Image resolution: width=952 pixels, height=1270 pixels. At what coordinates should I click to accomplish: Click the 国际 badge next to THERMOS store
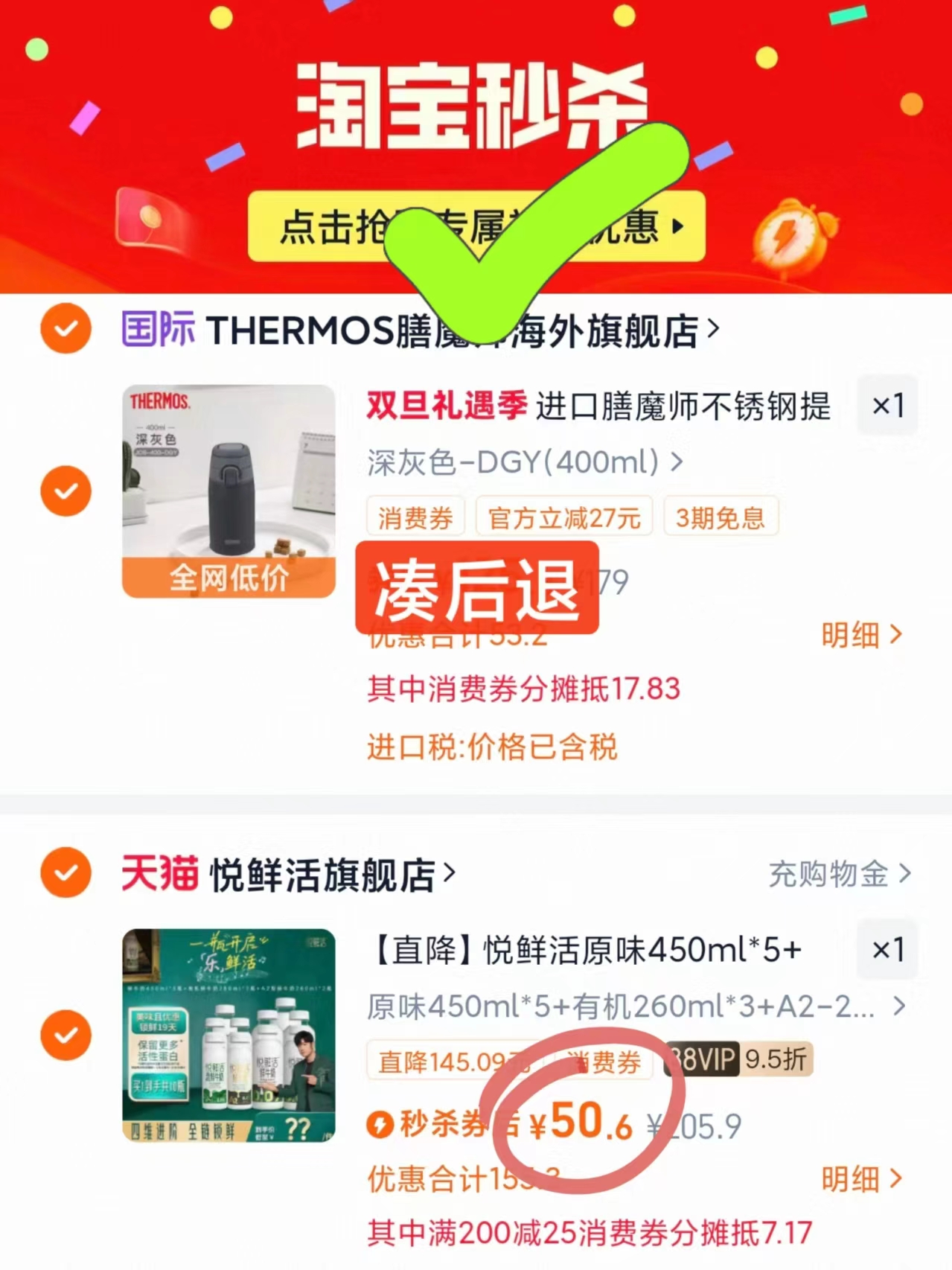point(157,331)
